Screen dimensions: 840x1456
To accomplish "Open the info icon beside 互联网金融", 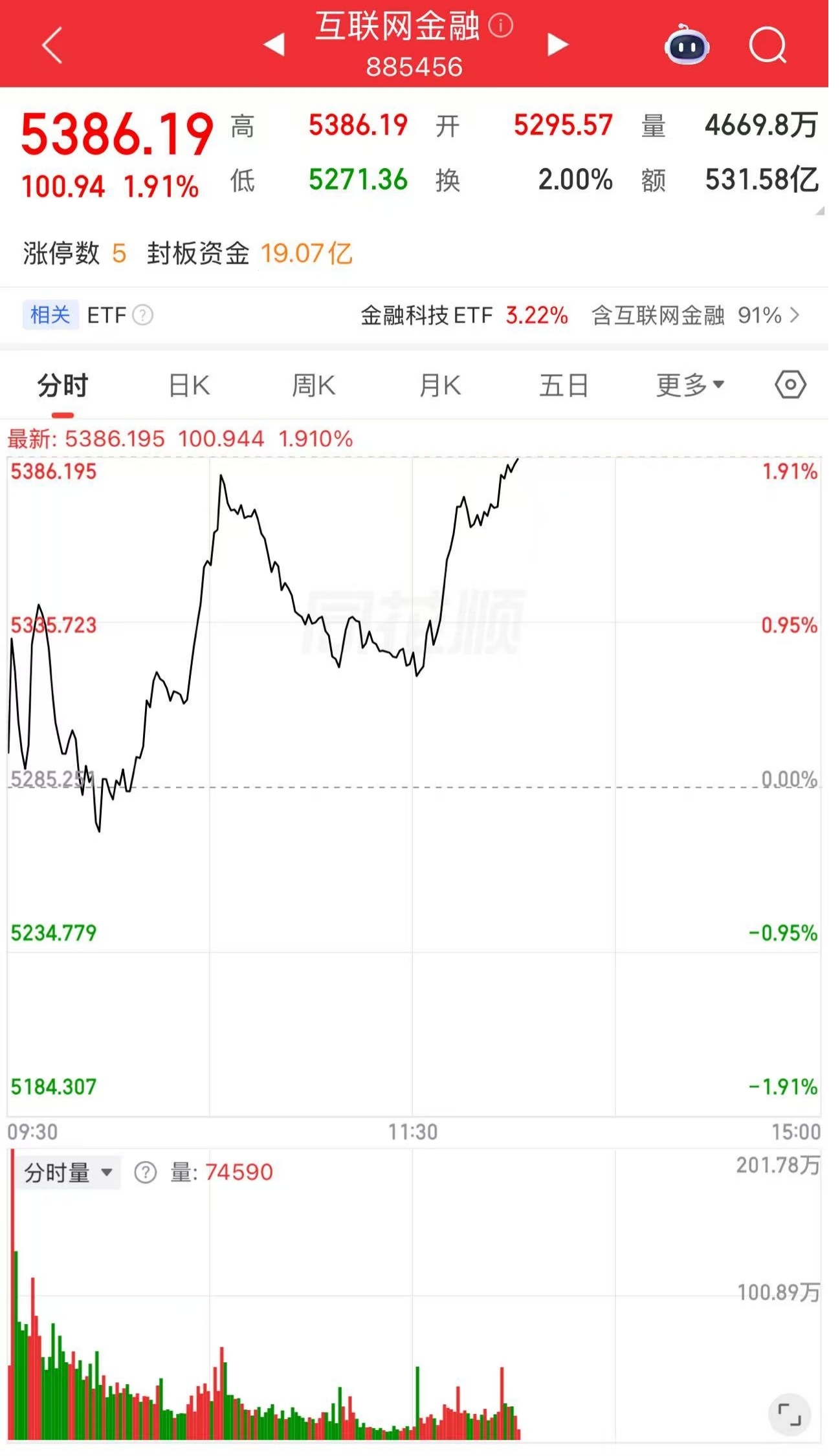I will coord(500,26).
